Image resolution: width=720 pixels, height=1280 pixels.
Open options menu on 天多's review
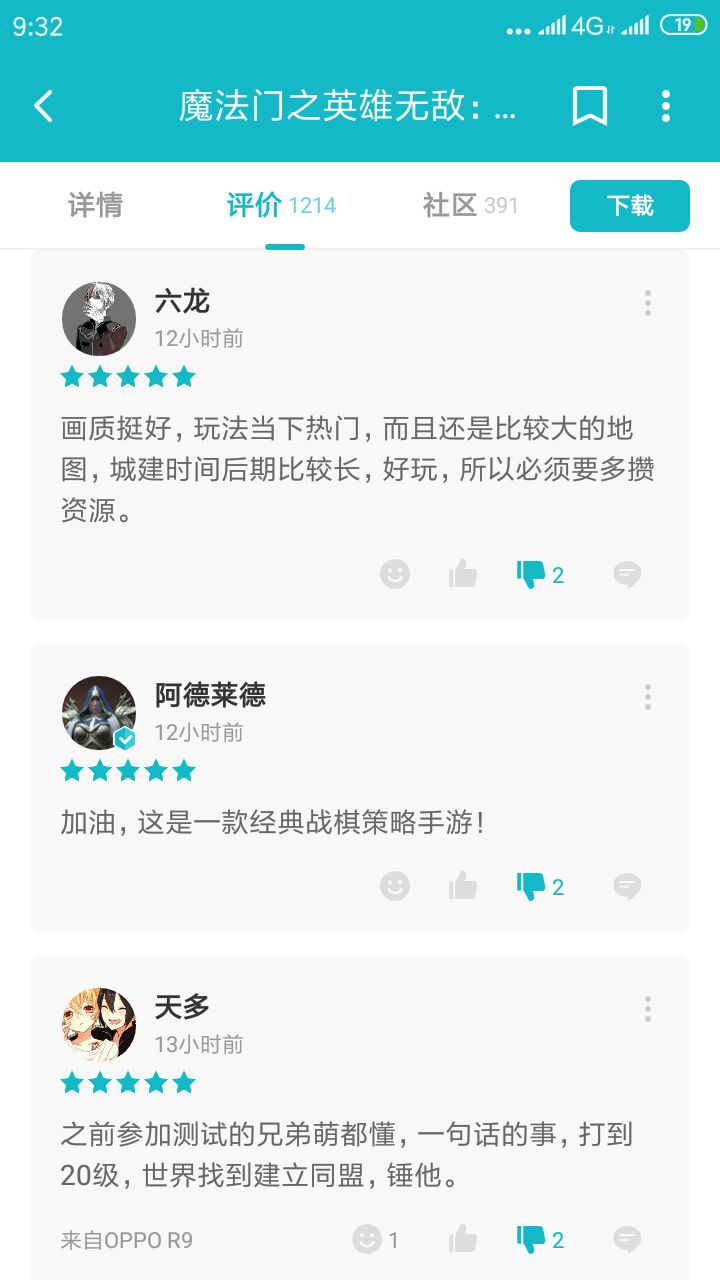[648, 1009]
